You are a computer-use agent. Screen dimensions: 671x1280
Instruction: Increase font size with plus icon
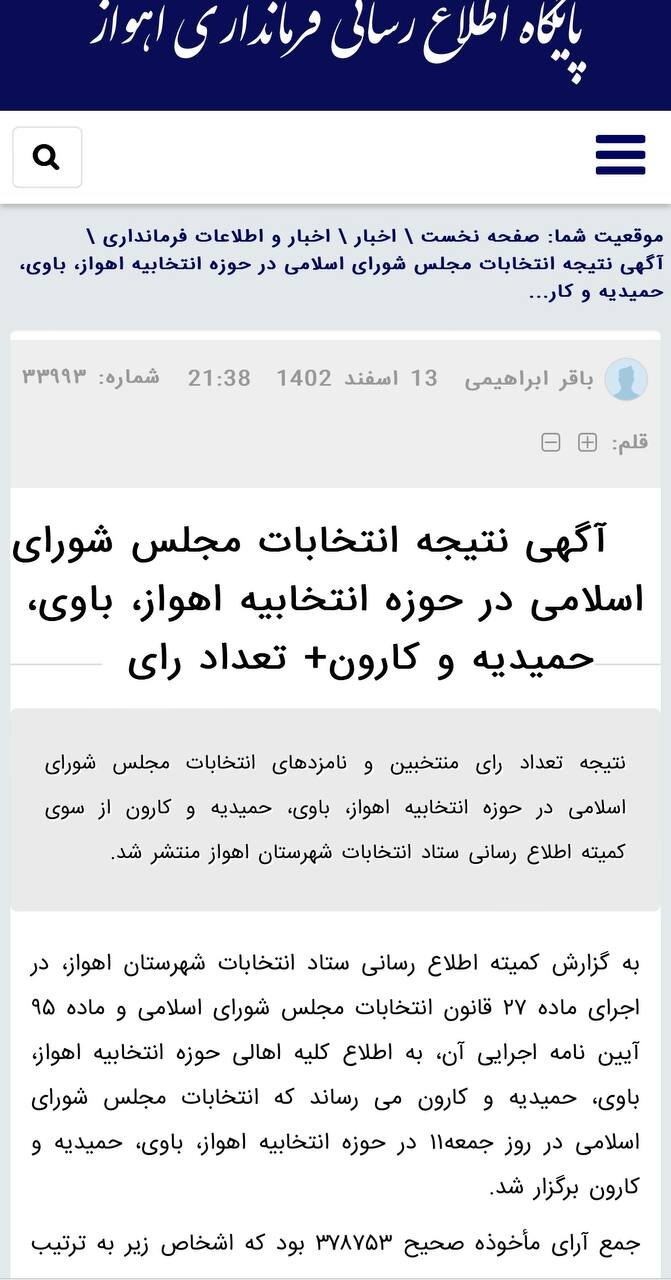[587, 442]
